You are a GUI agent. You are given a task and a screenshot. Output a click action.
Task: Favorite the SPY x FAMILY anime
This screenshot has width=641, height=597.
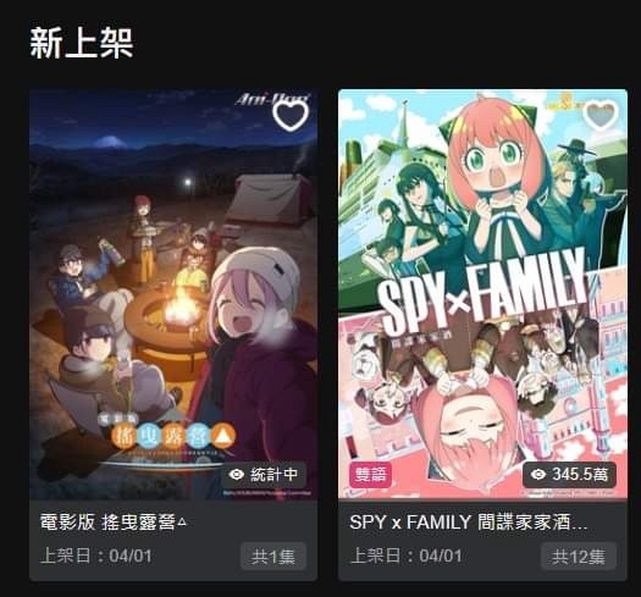[x=600, y=116]
